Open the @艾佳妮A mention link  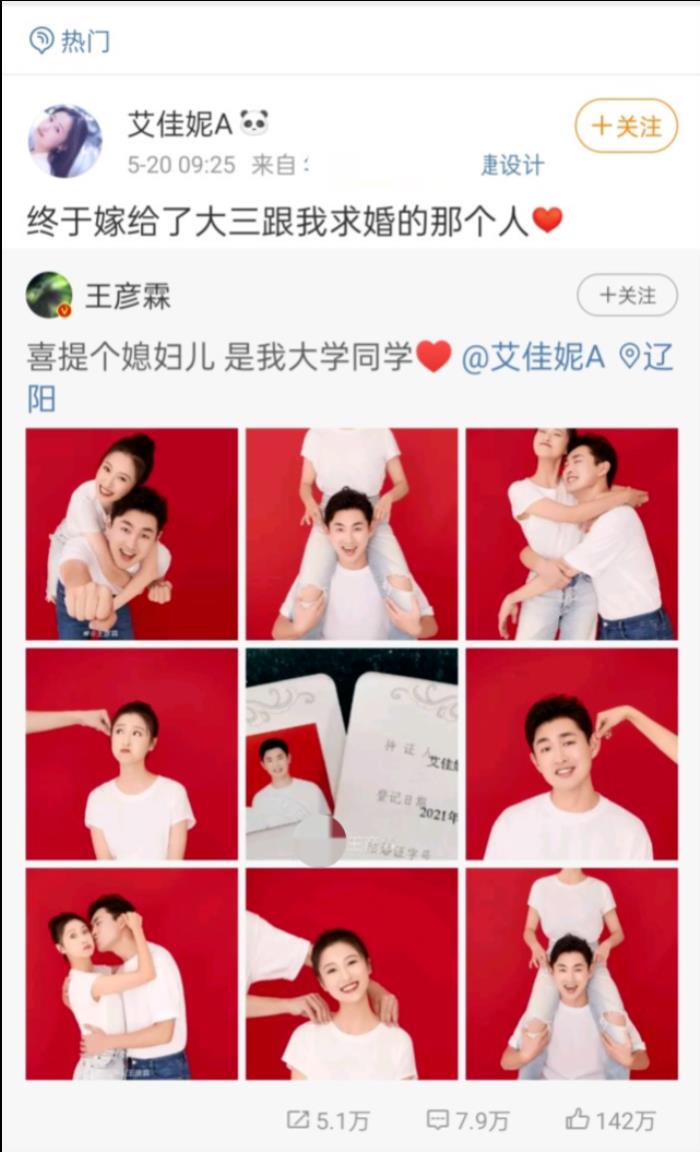point(533,356)
